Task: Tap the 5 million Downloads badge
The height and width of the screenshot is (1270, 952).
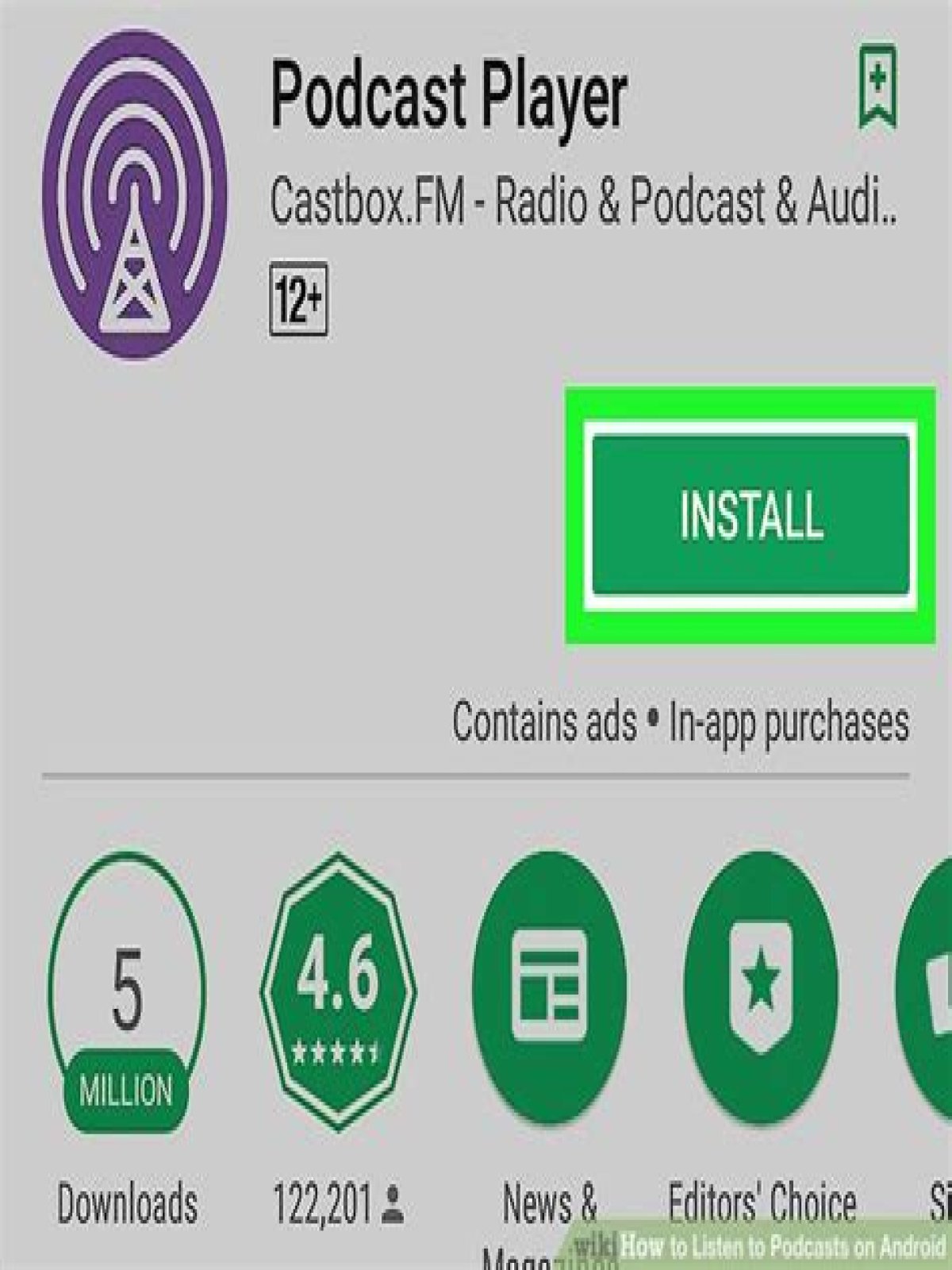Action: [127, 992]
